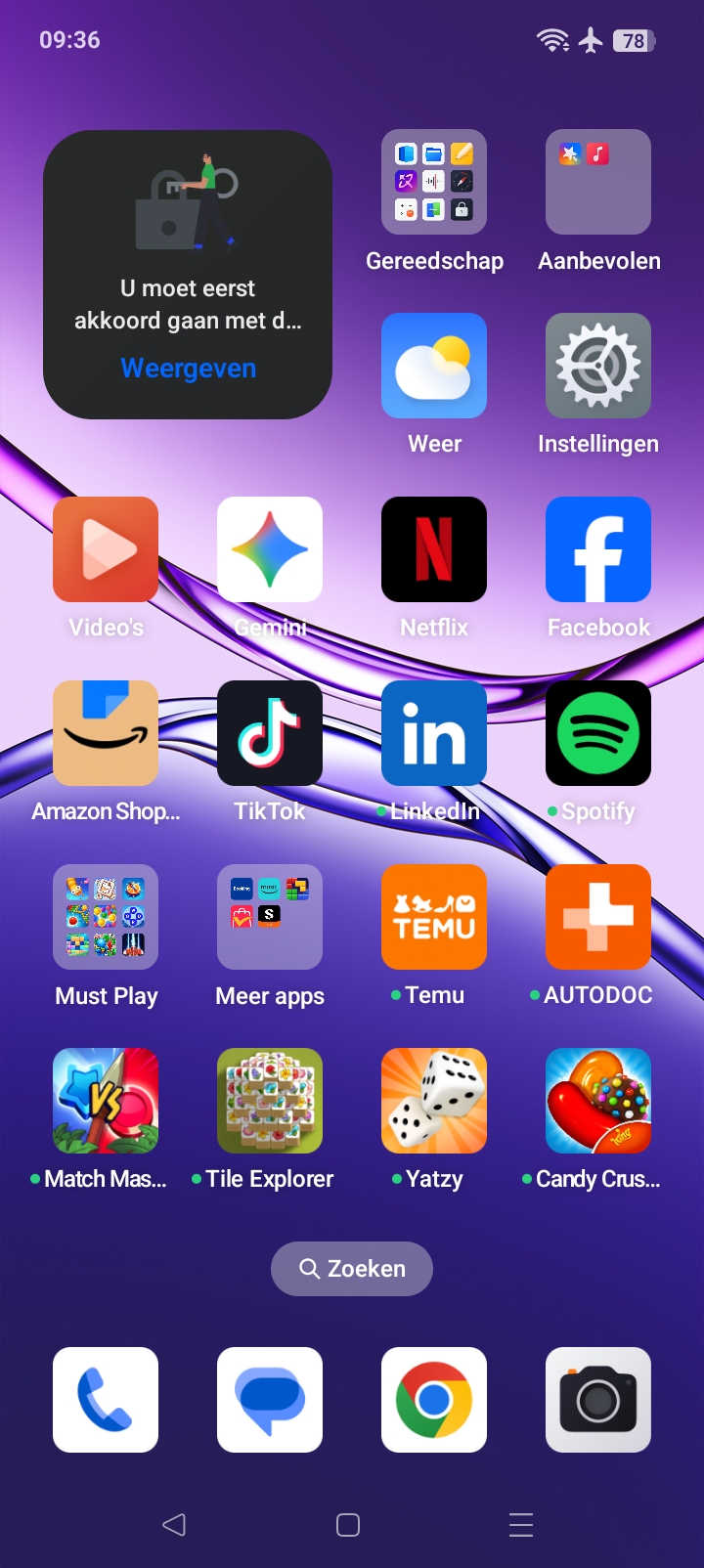Open the Netflix app
The width and height of the screenshot is (704, 1568).
click(x=434, y=549)
